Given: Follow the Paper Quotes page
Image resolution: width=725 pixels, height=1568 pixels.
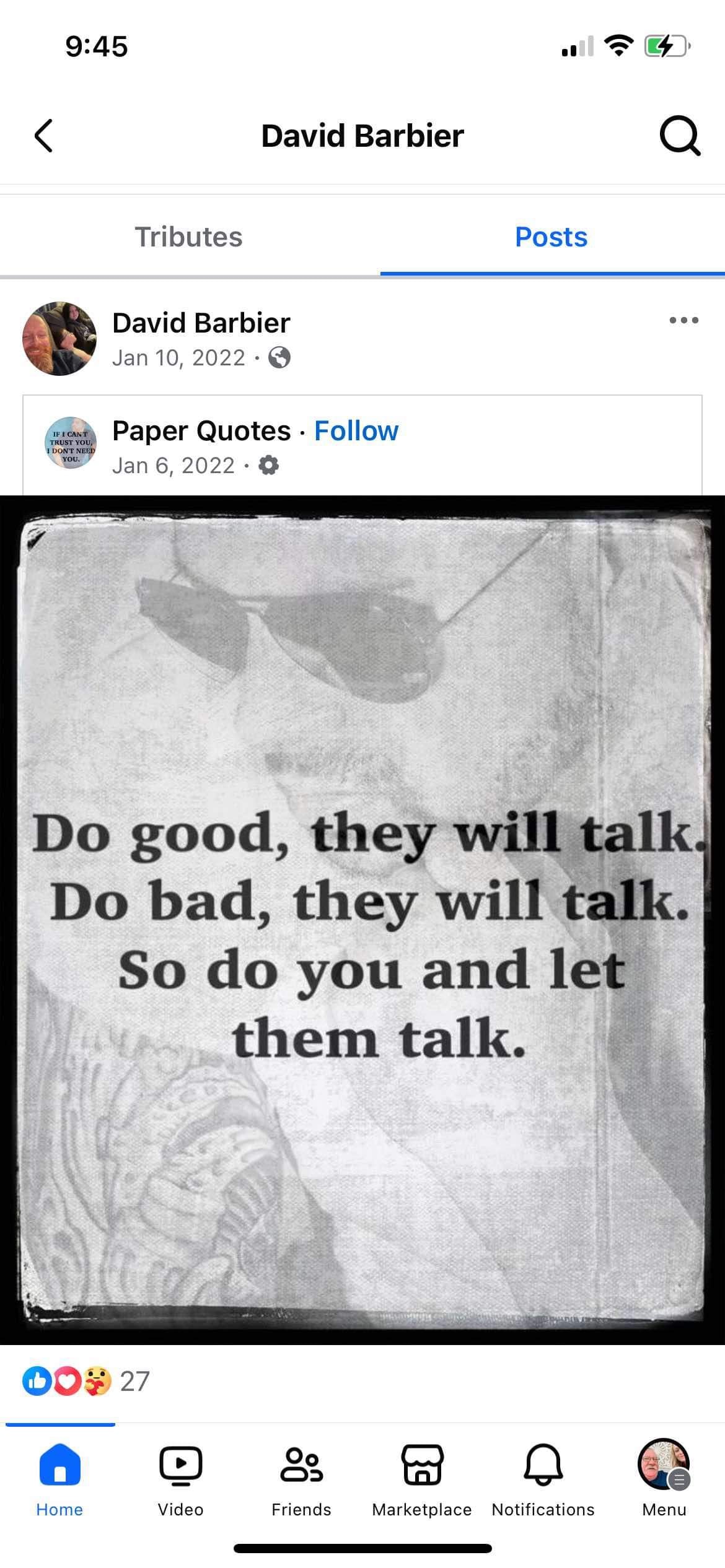Looking at the screenshot, I should click(x=356, y=431).
